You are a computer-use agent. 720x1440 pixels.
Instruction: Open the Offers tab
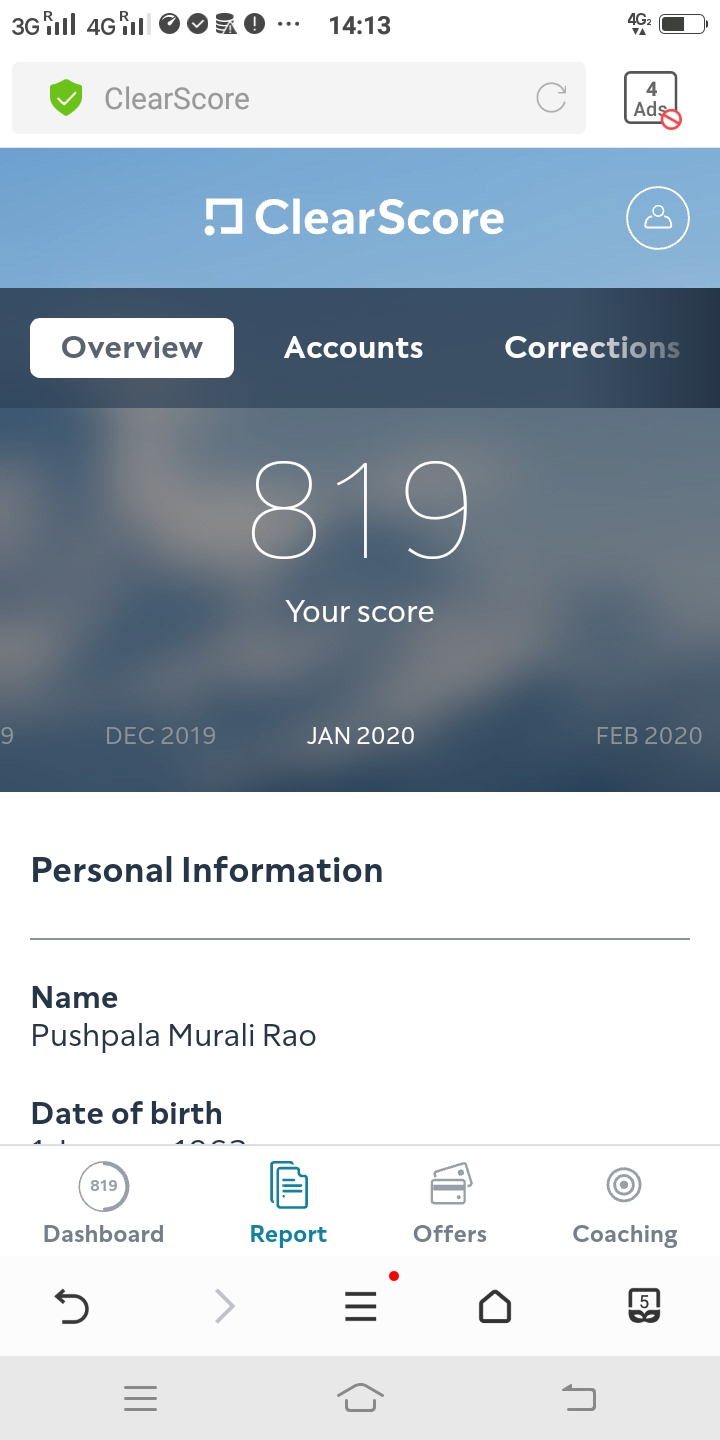(450, 1204)
